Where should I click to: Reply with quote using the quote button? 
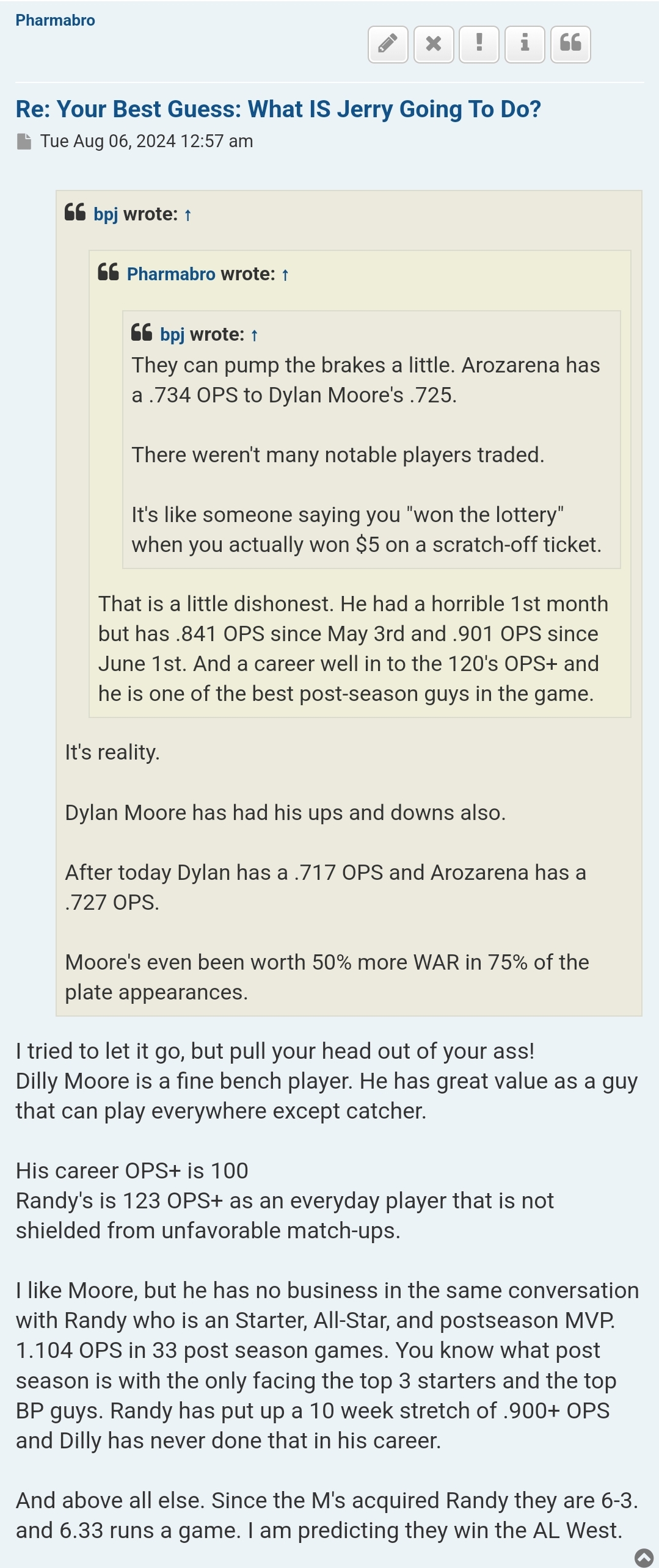click(x=570, y=44)
